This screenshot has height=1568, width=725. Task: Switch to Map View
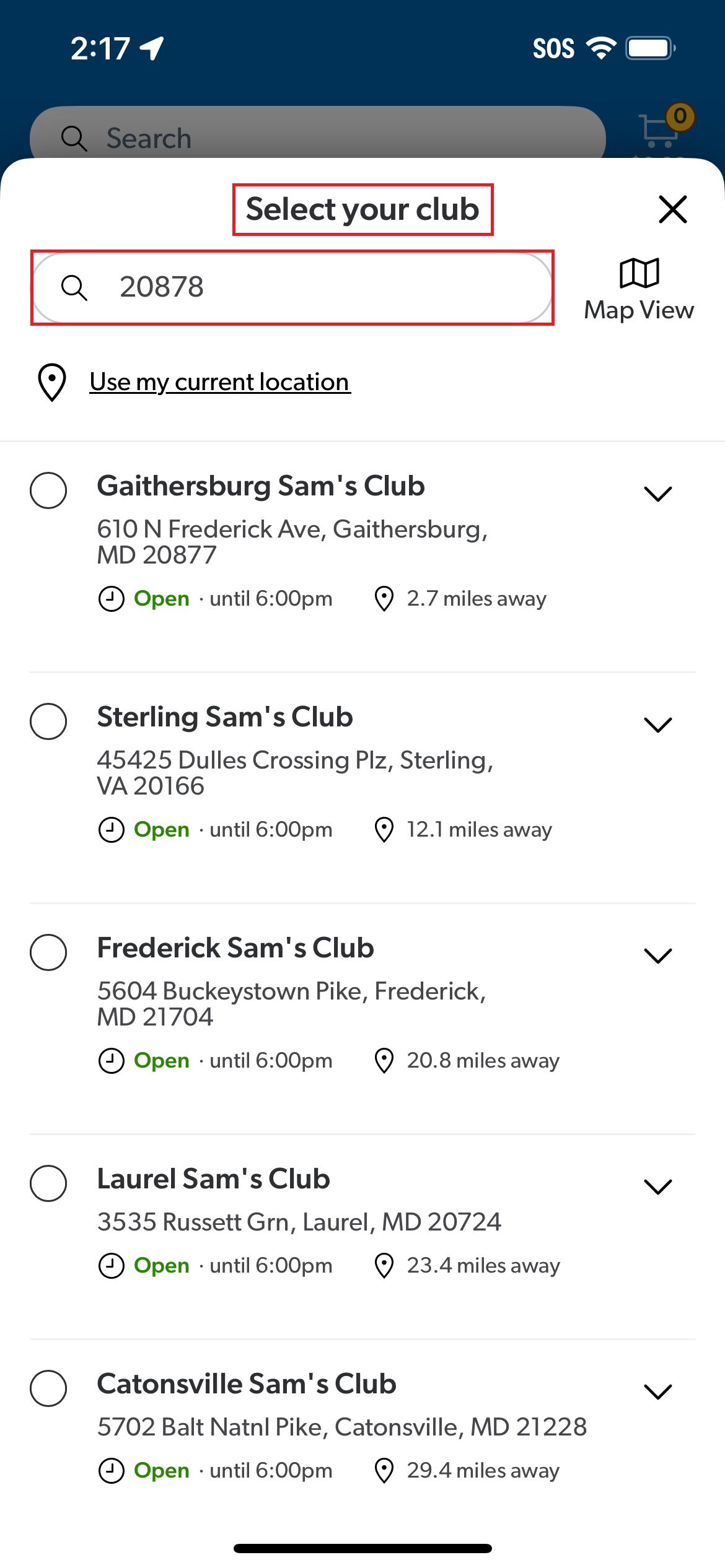coord(639,290)
